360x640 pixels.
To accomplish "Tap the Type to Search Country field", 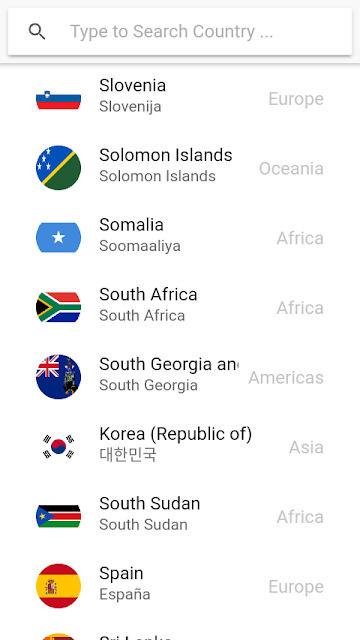I will click(180, 31).
